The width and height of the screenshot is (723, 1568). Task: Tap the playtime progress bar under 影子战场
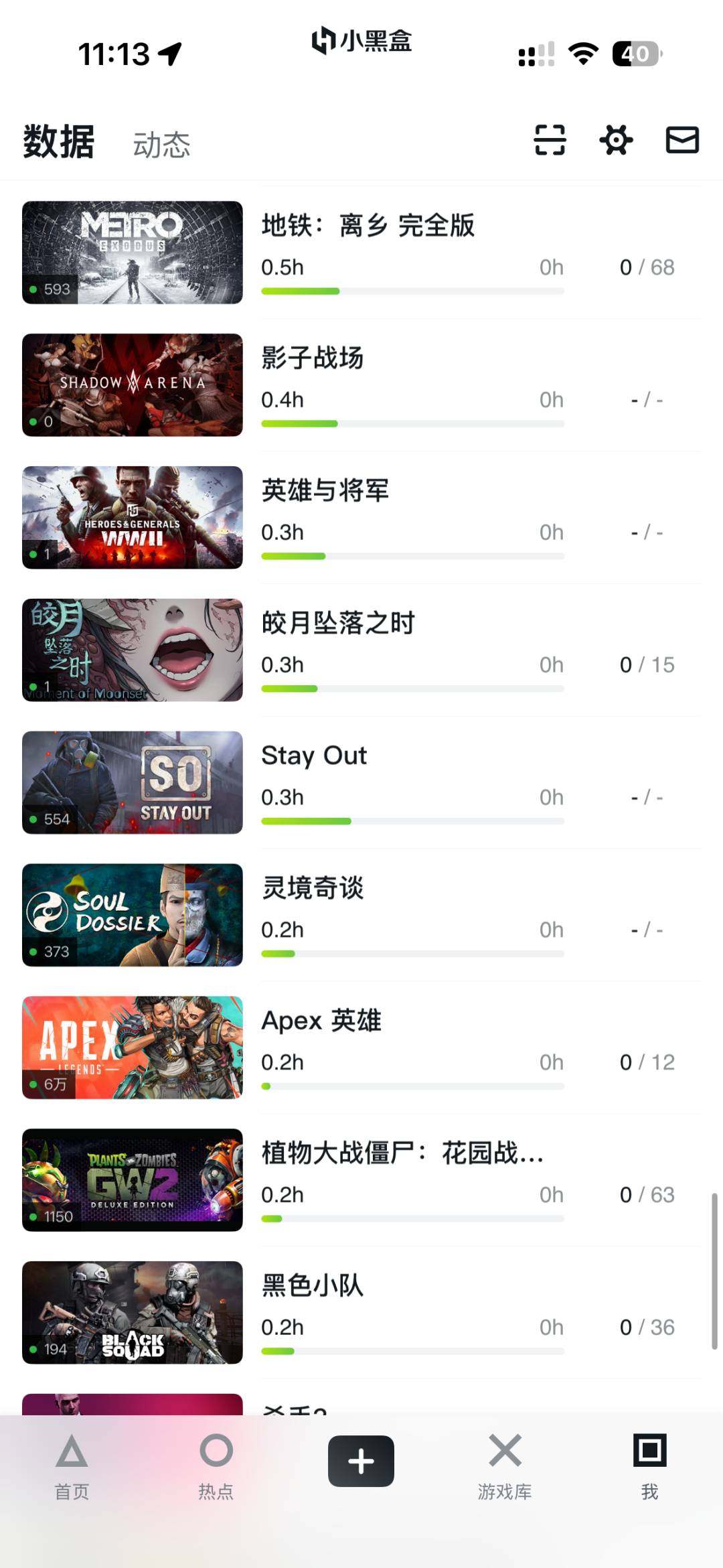[413, 423]
